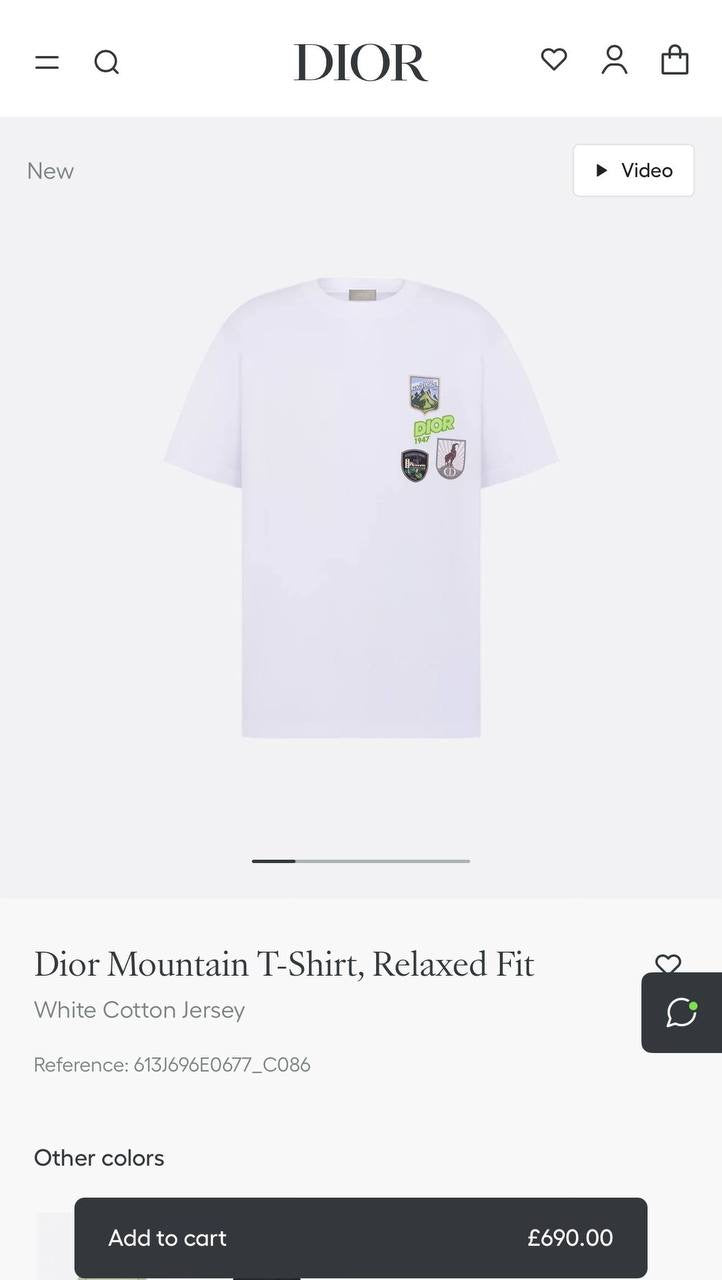The height and width of the screenshot is (1280, 722).
Task: Click the Dior logo to go home
Action: pos(361,59)
